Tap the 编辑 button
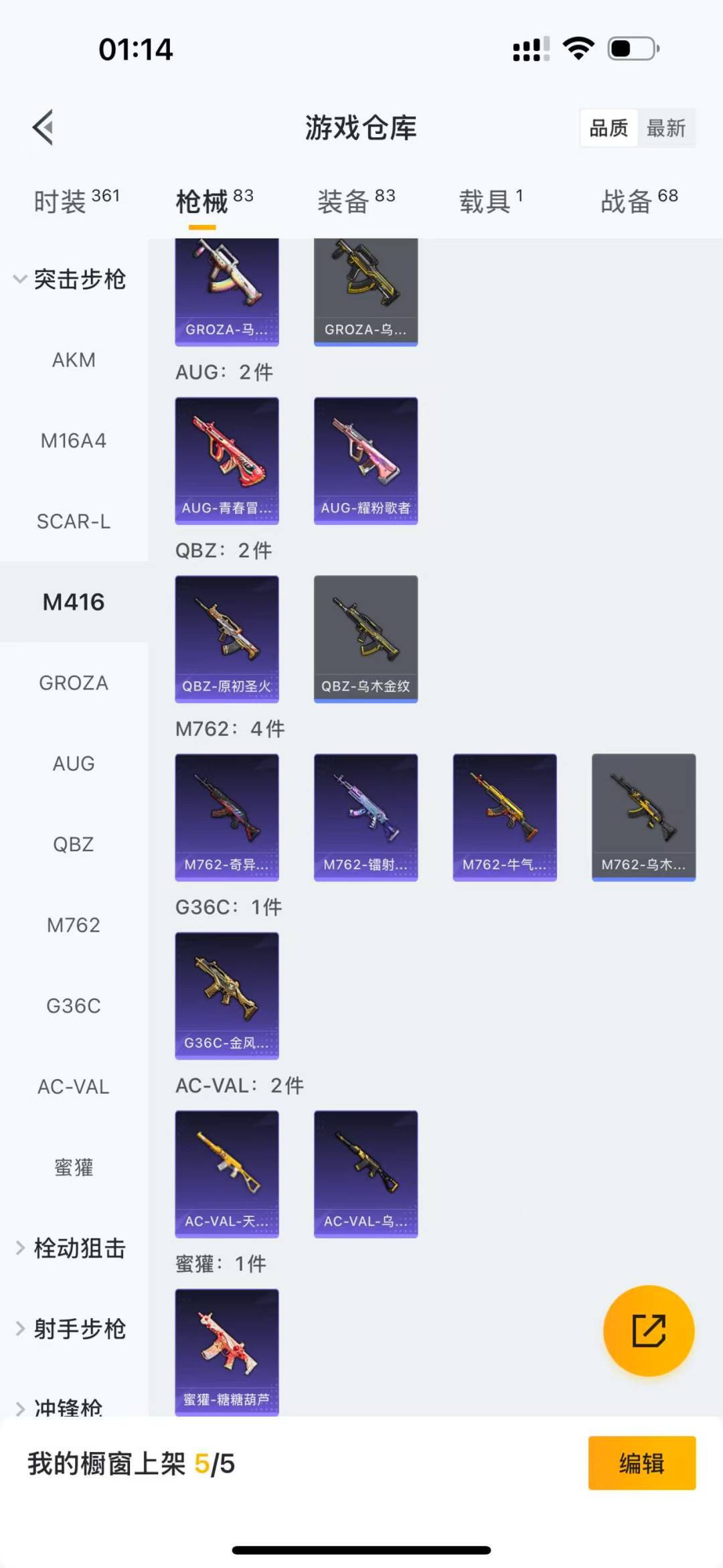 tap(641, 1464)
